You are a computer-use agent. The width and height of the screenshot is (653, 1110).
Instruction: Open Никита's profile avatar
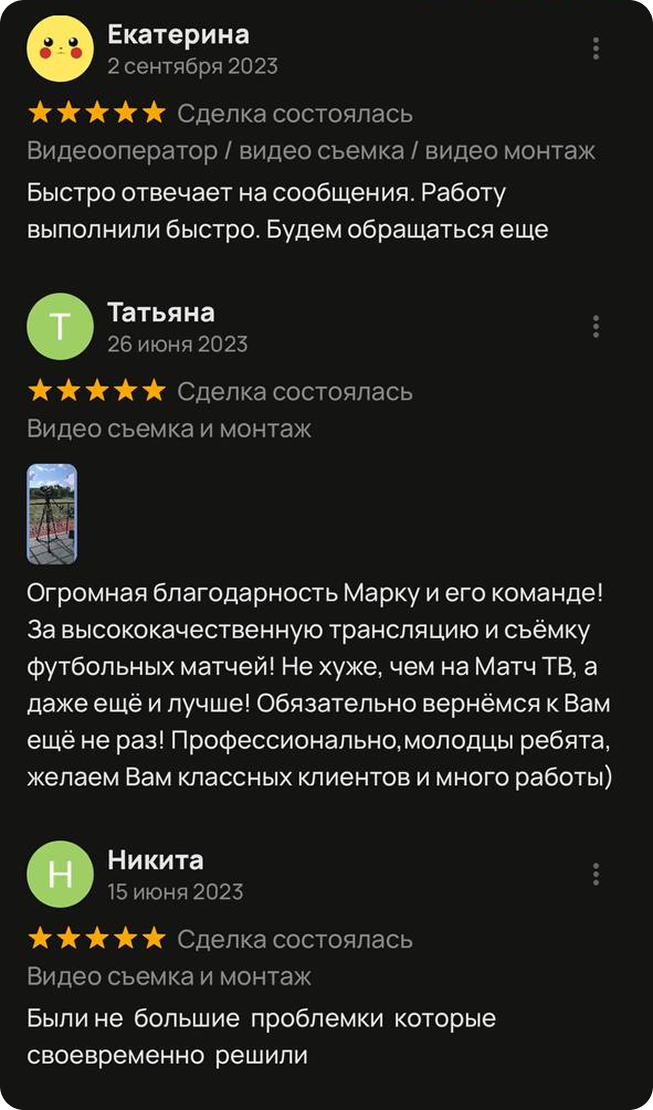[60, 874]
